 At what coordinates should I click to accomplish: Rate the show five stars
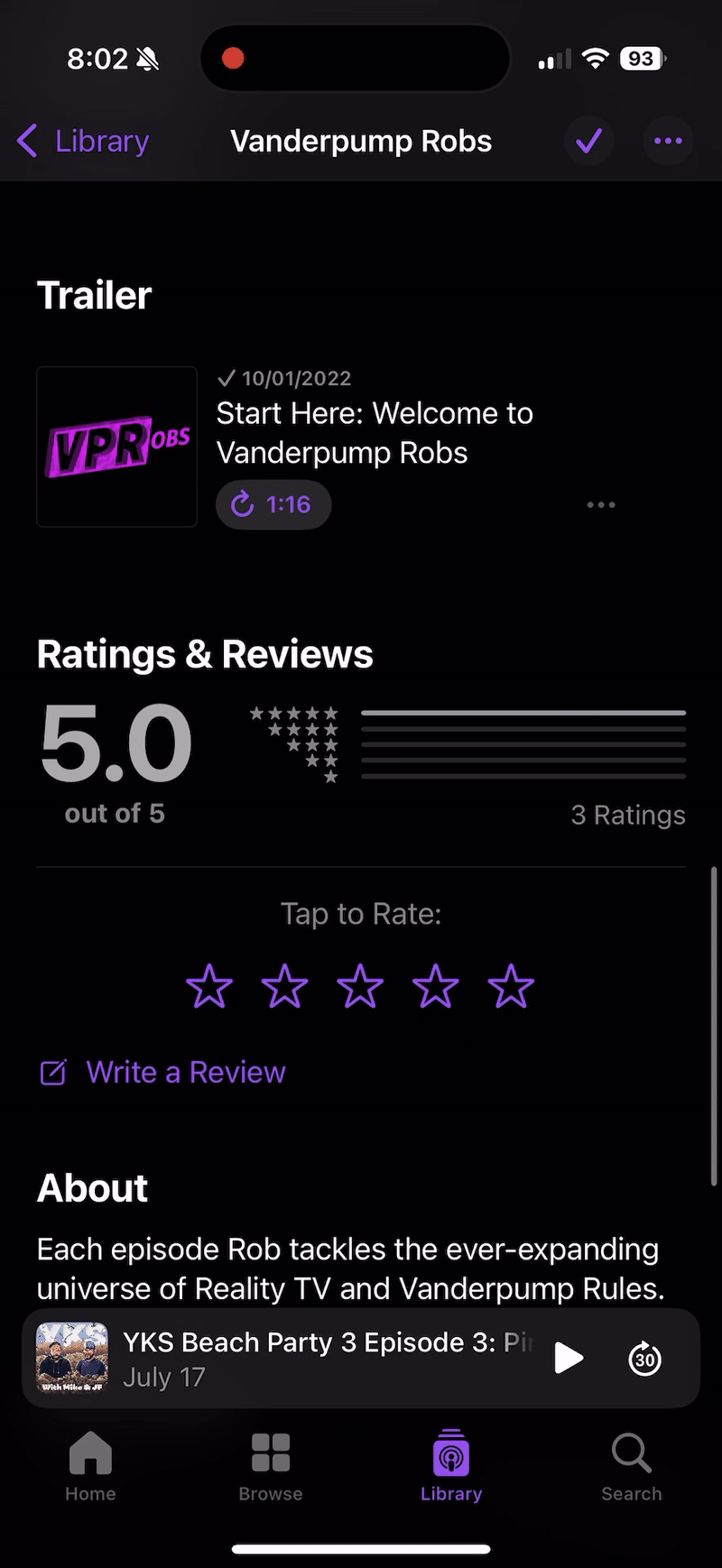coord(511,986)
